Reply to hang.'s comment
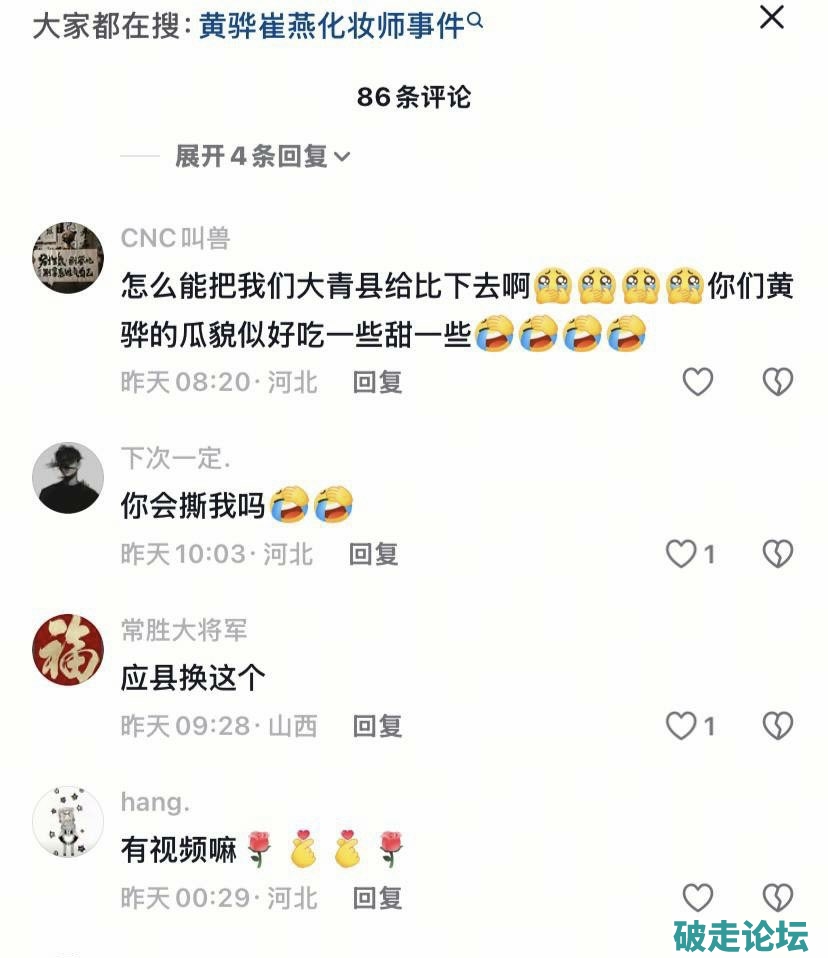Image resolution: width=828 pixels, height=958 pixels. [377, 897]
